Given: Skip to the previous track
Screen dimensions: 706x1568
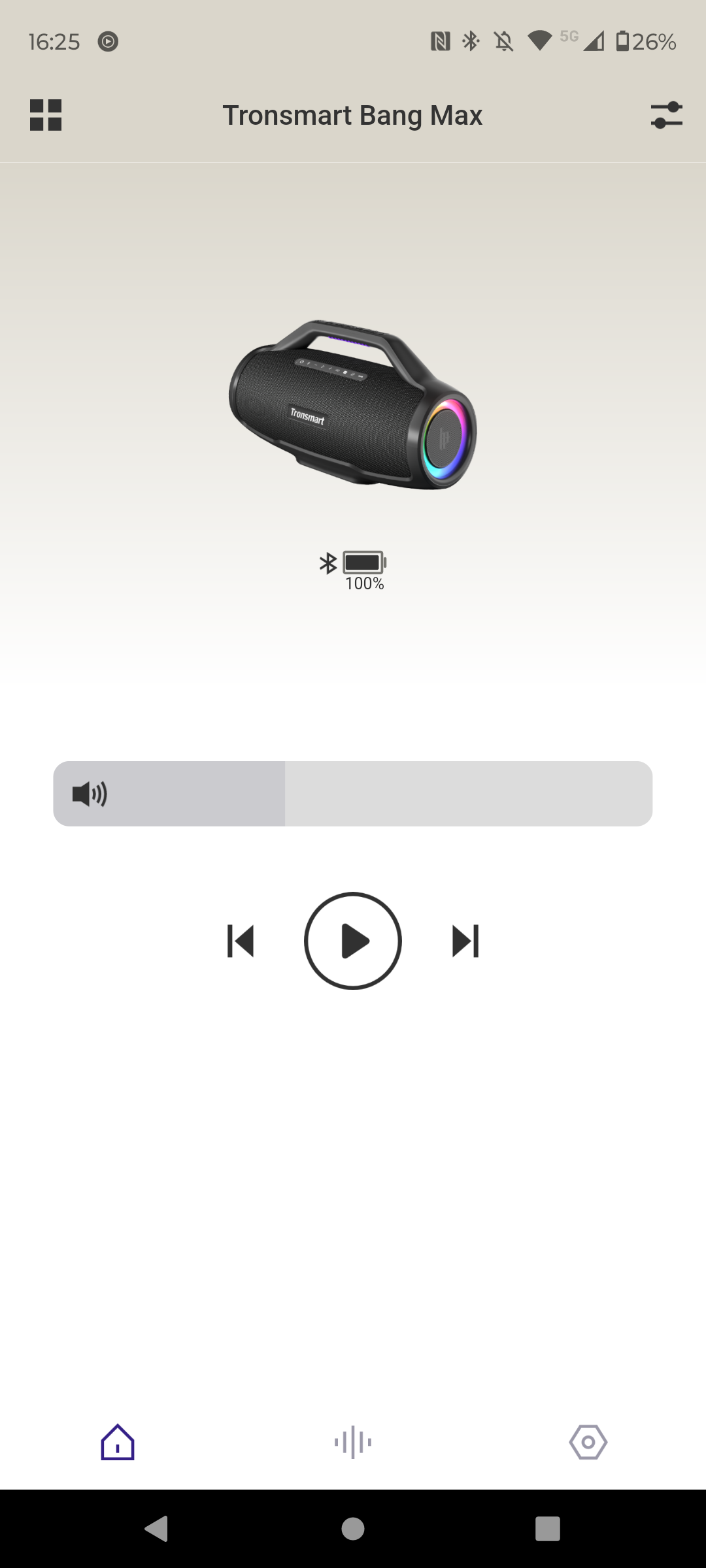Looking at the screenshot, I should (241, 941).
